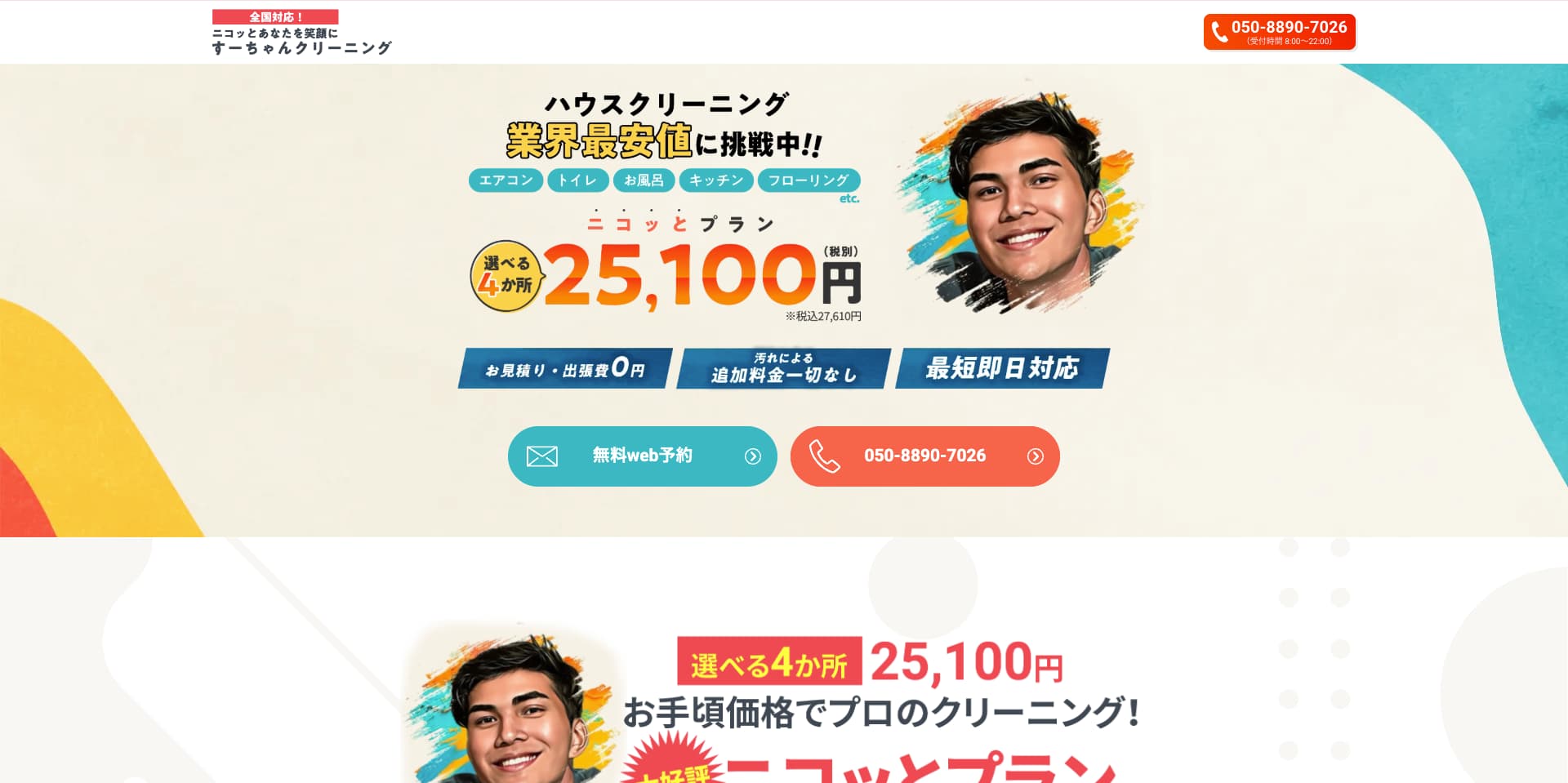Open the すーちゃんクリーニング site logo
This screenshot has width=1568, height=783.
click(301, 33)
